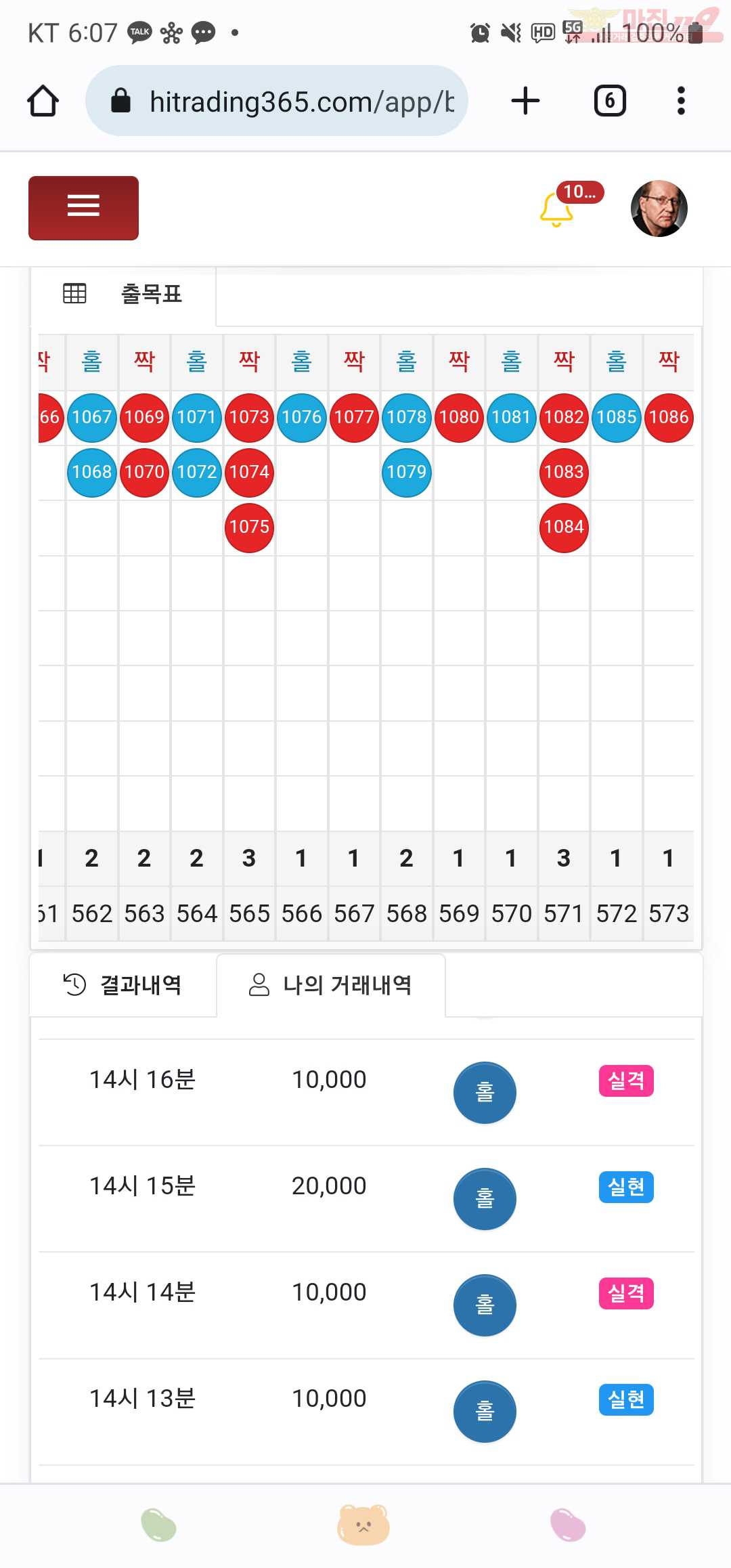The image size is (731, 1568).
Task: Tap the browser home icon
Action: tap(43, 101)
